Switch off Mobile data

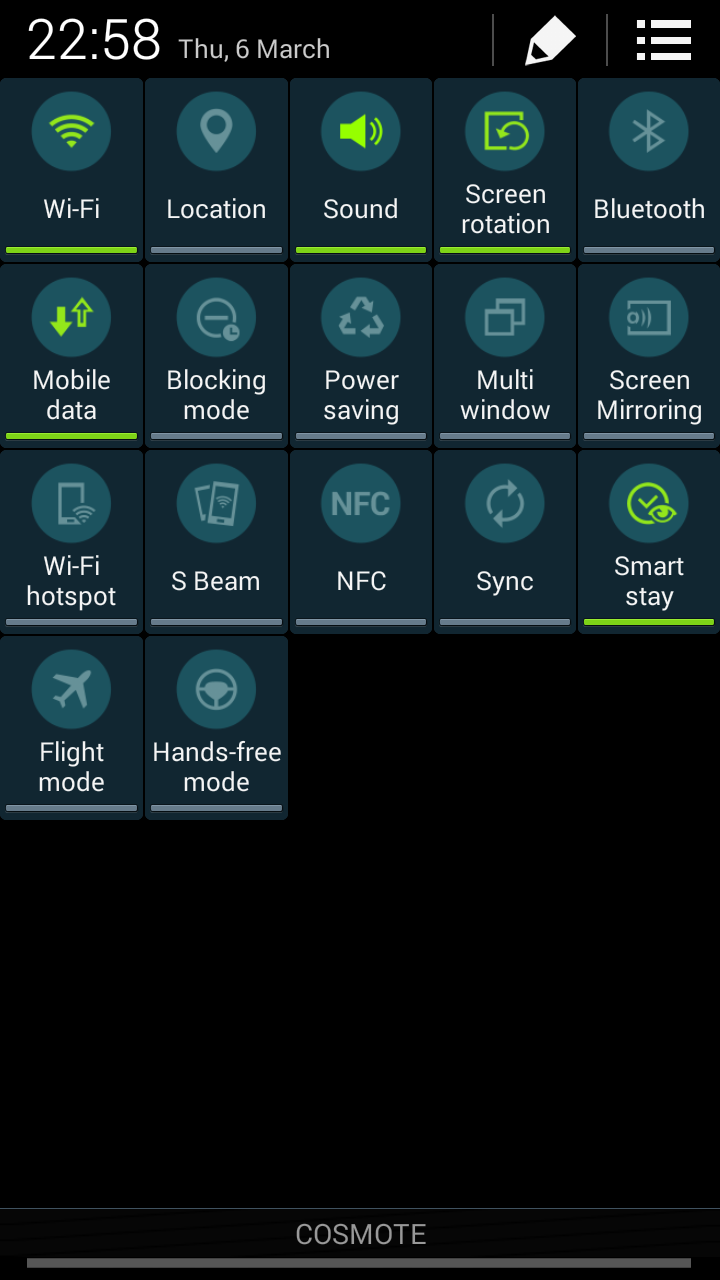[x=71, y=354]
